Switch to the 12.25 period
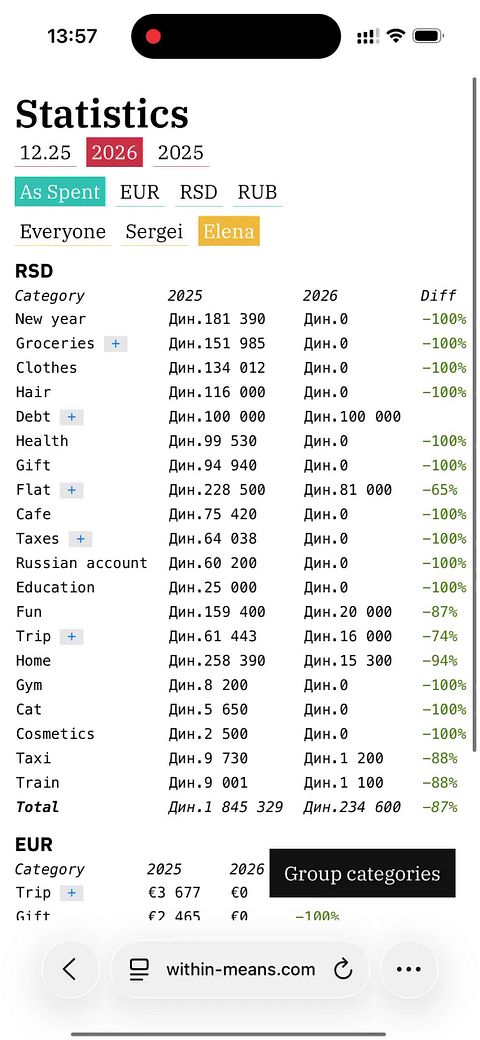Viewport: 480px width, 1040px height. coord(46,153)
